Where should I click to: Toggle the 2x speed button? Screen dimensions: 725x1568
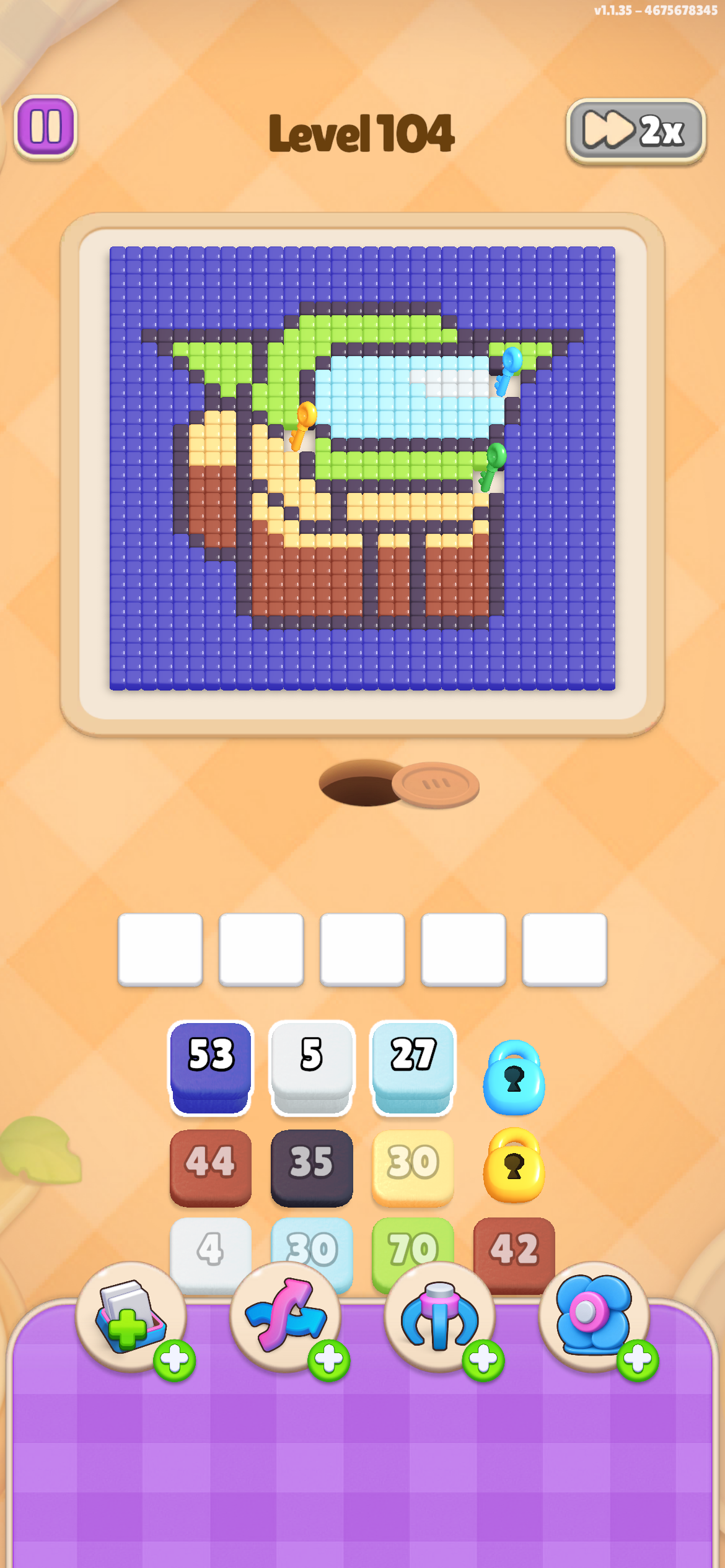point(636,131)
